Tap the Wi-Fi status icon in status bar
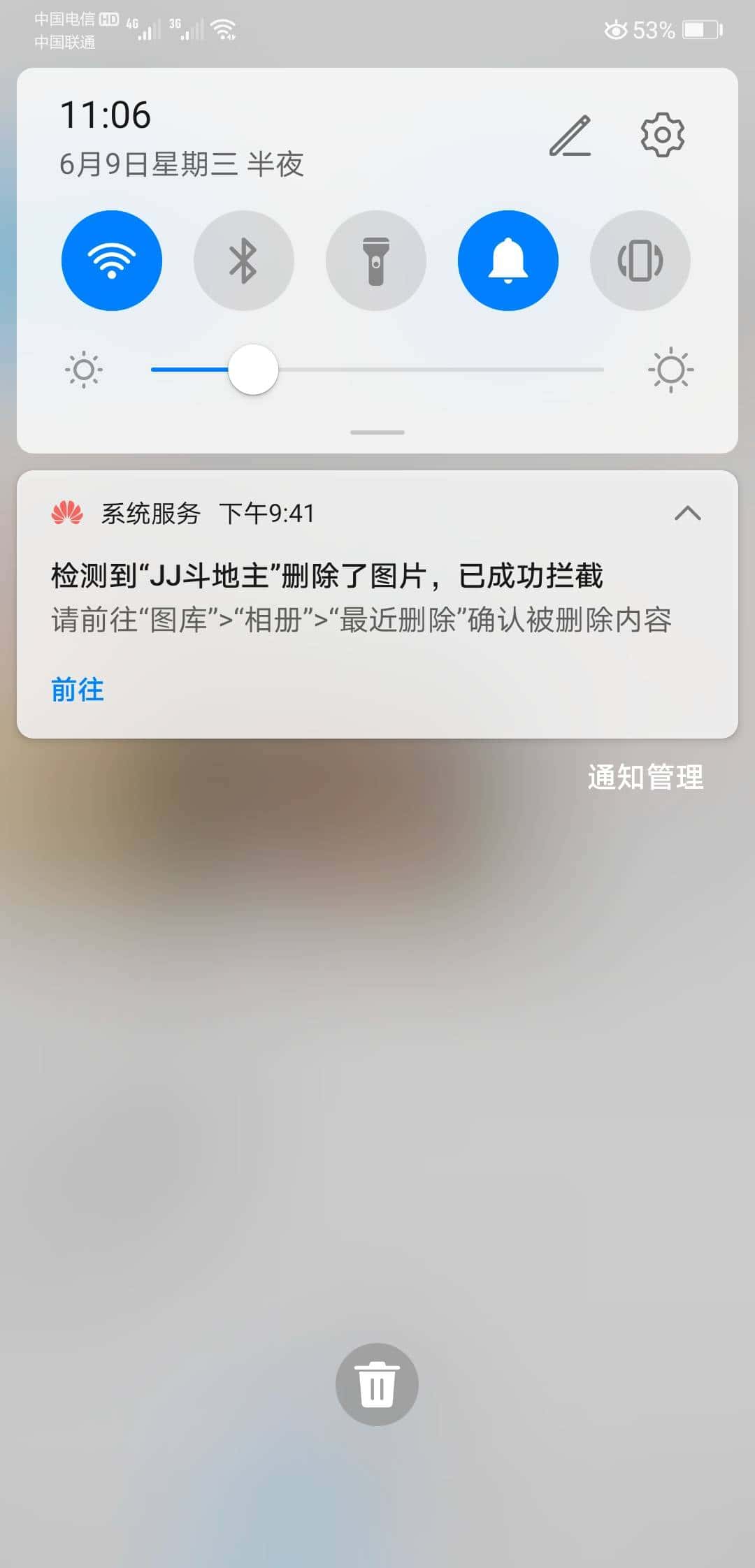The height and width of the screenshot is (1568, 755). pos(224,27)
